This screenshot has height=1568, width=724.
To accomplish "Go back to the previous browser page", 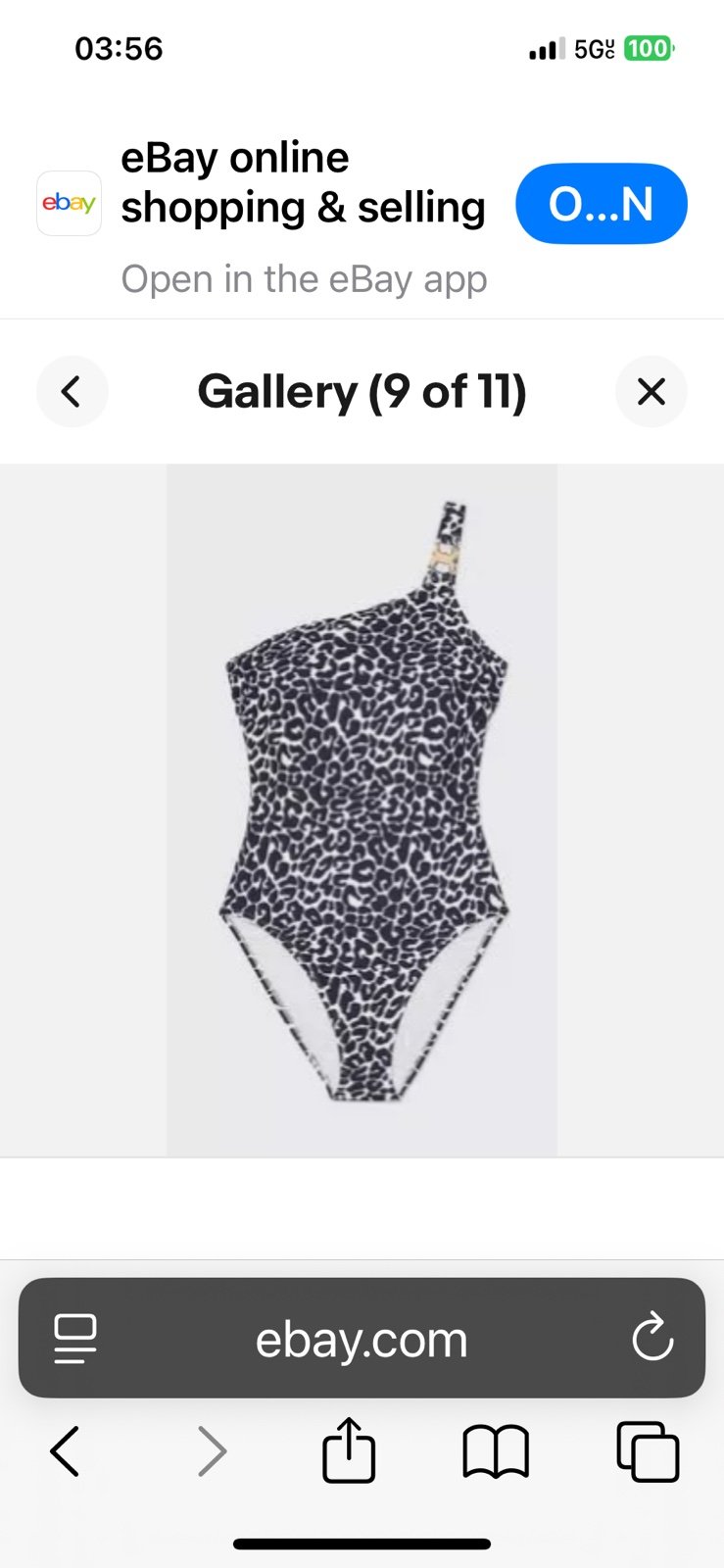I will (65, 1451).
